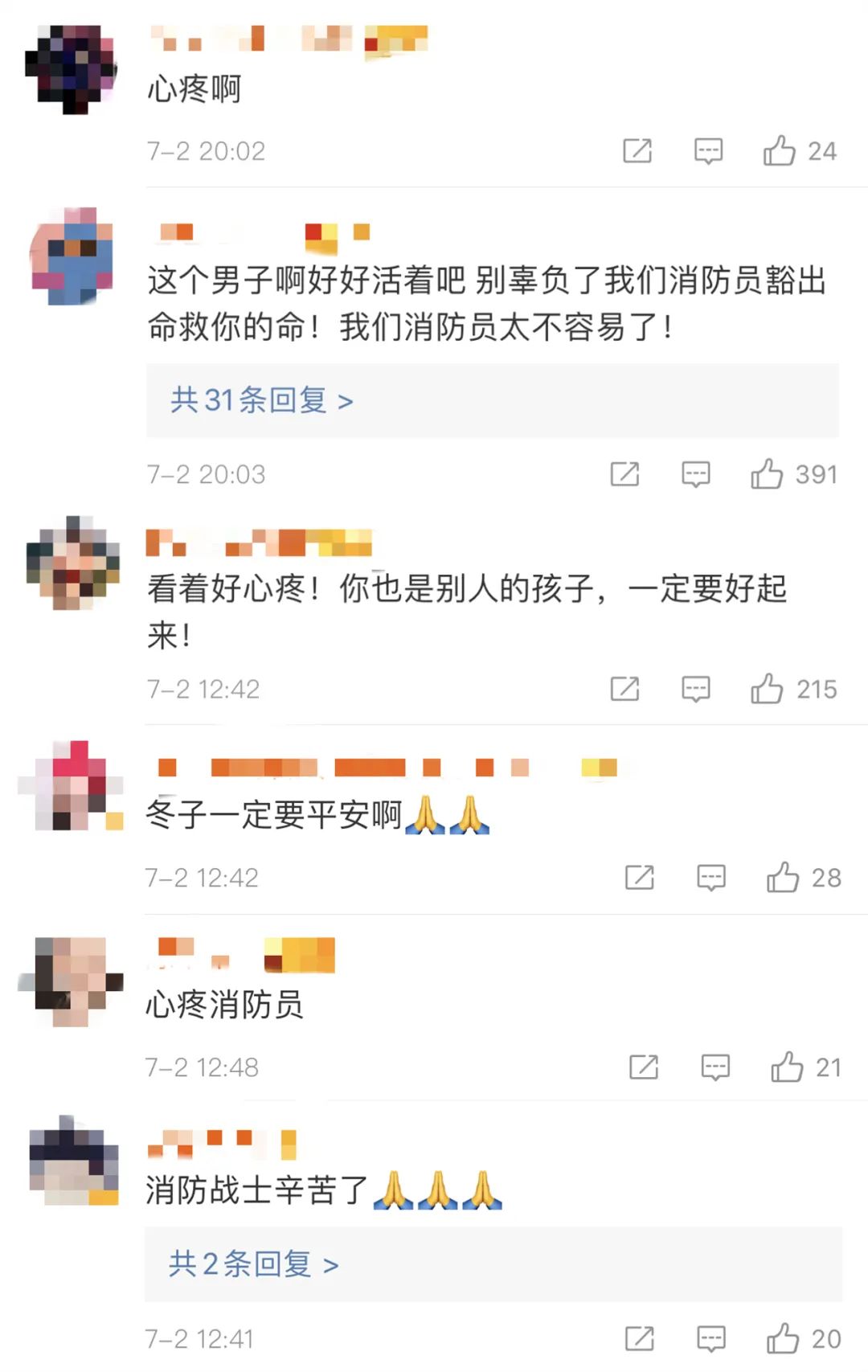
Task: Repost the 7-2 20:03 comment
Action: 624,474
